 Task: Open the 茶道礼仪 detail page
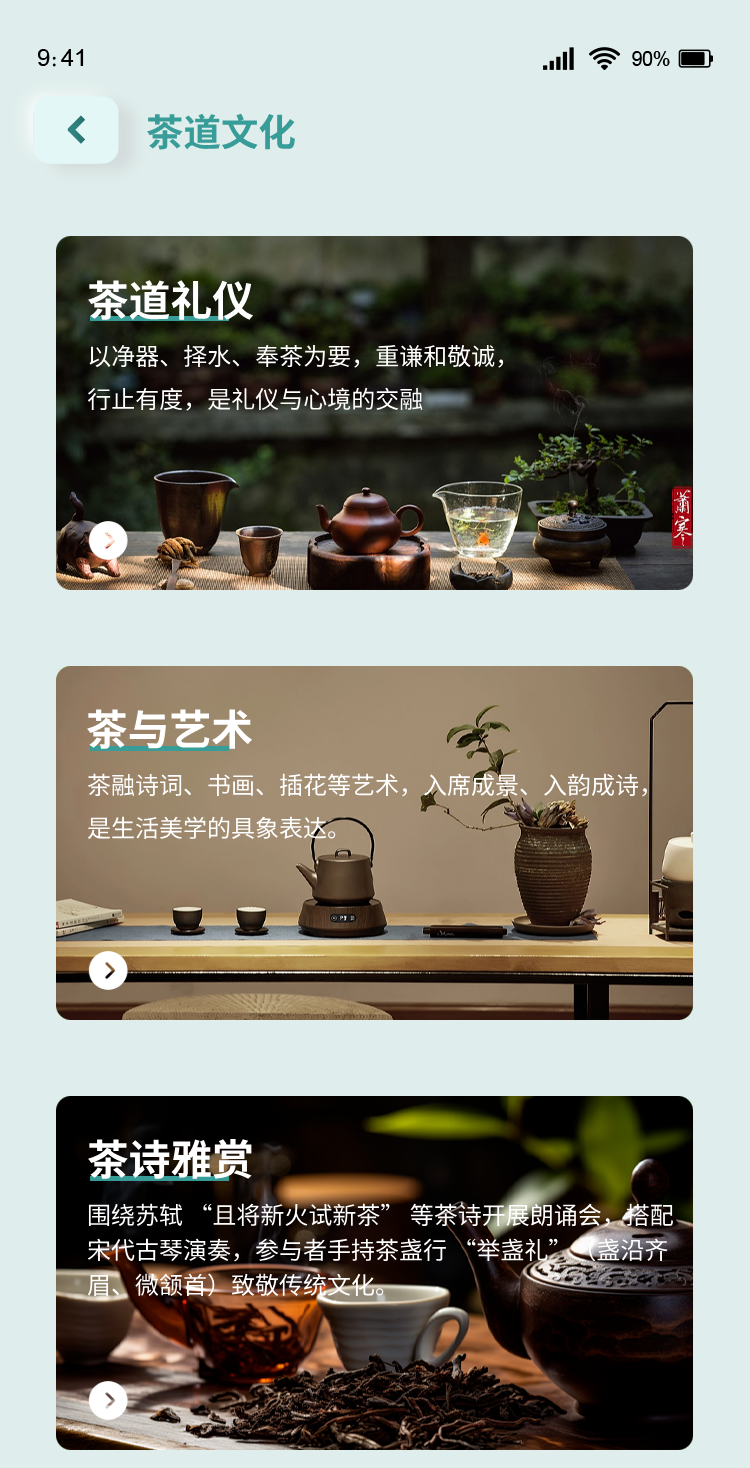[375, 413]
